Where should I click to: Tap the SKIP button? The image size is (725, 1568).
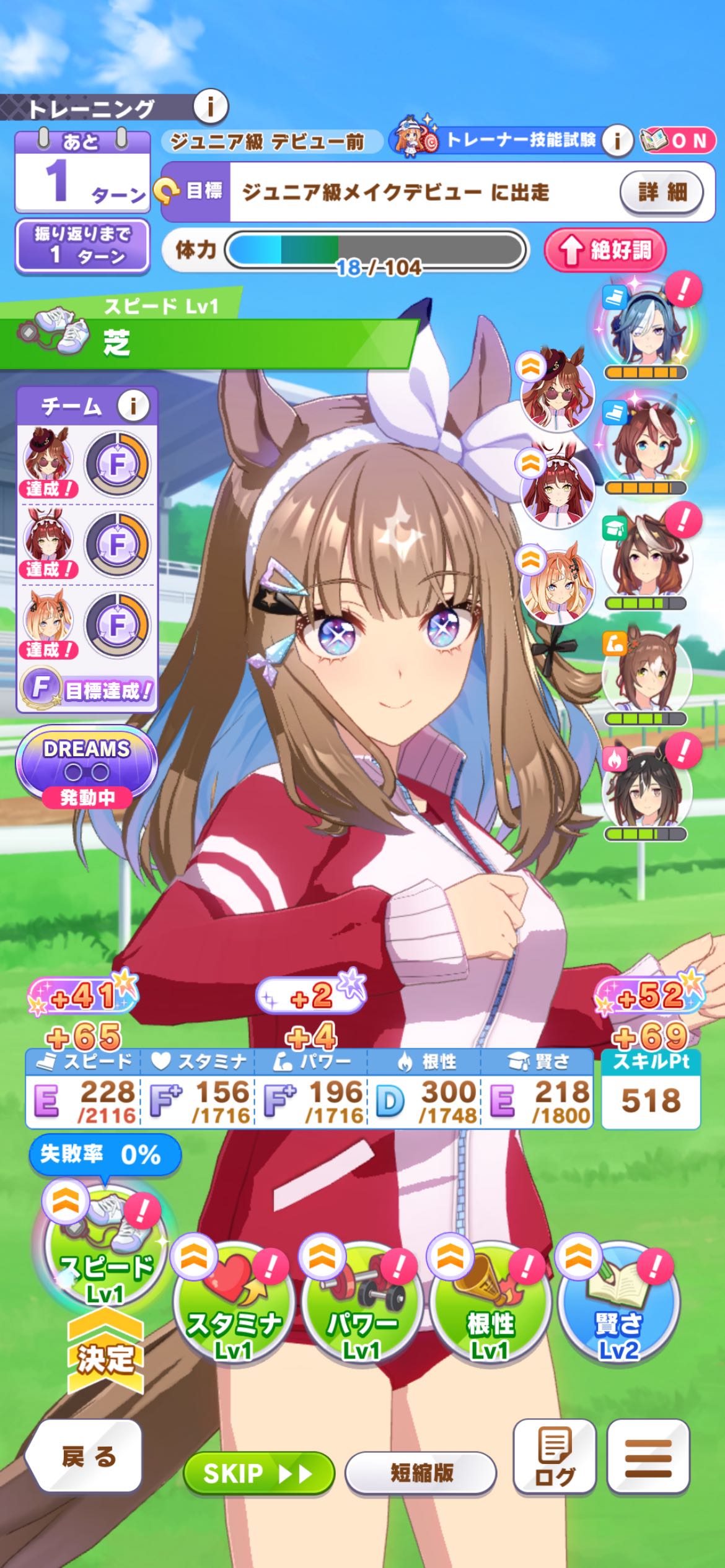click(258, 1473)
